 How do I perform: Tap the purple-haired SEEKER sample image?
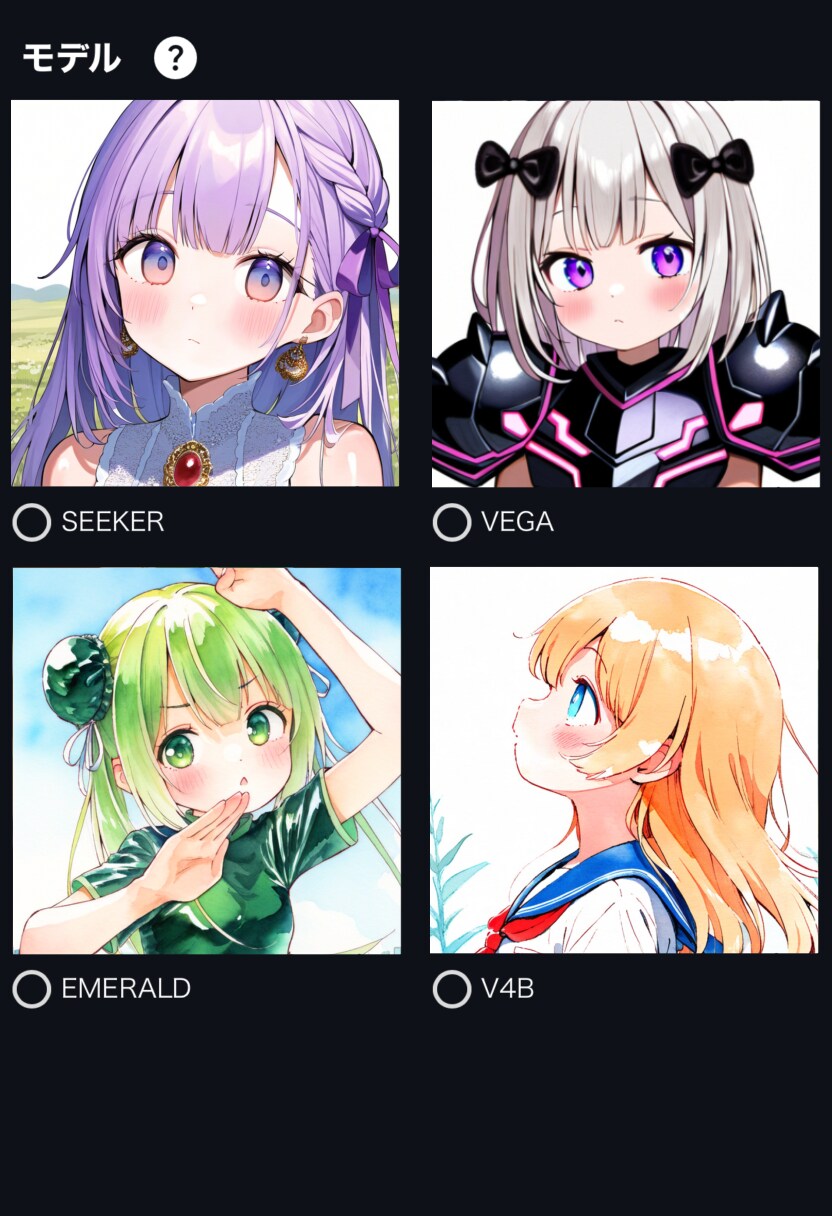point(205,293)
